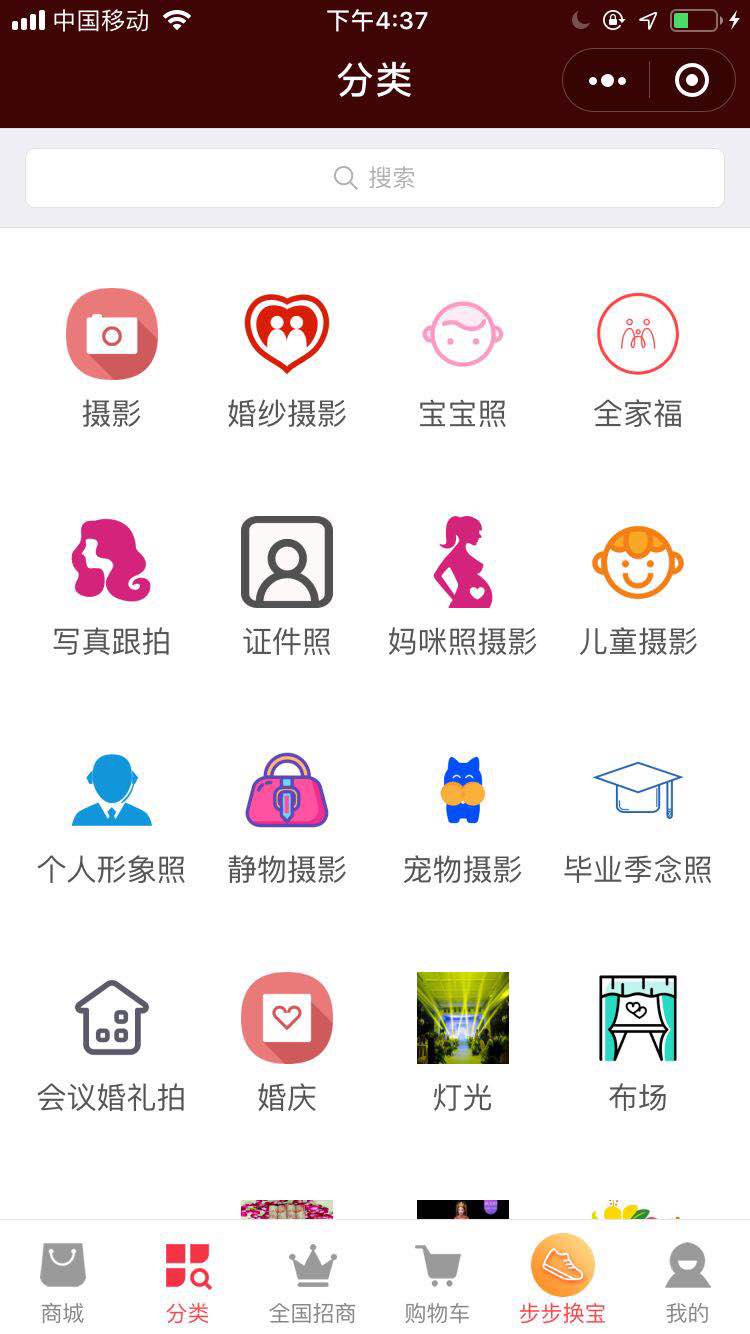This screenshot has width=750, height=1334.
Task: Switch to the 商城 tab
Action: [x=62, y=1283]
